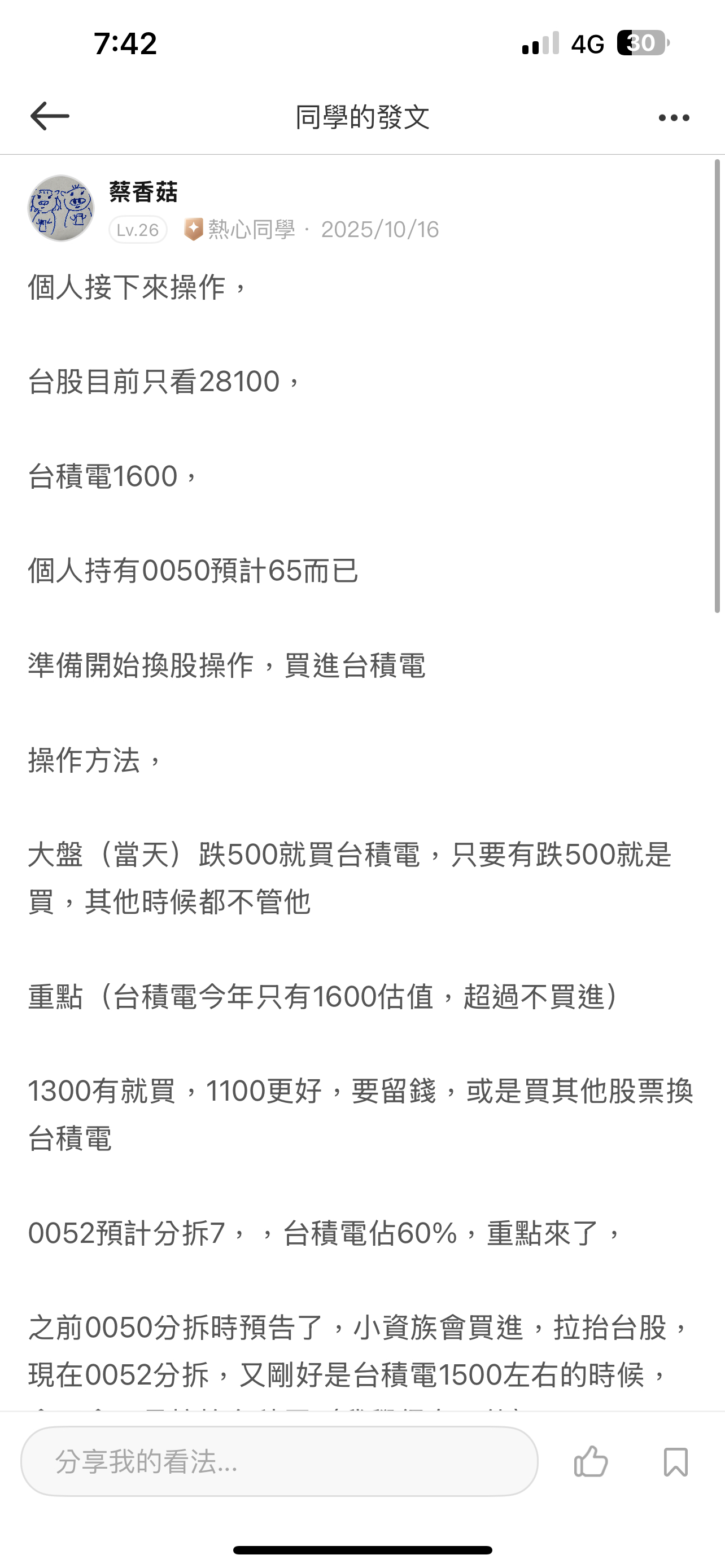Open 蔡香菇's profile picture
725x1568 pixels.
(x=61, y=209)
